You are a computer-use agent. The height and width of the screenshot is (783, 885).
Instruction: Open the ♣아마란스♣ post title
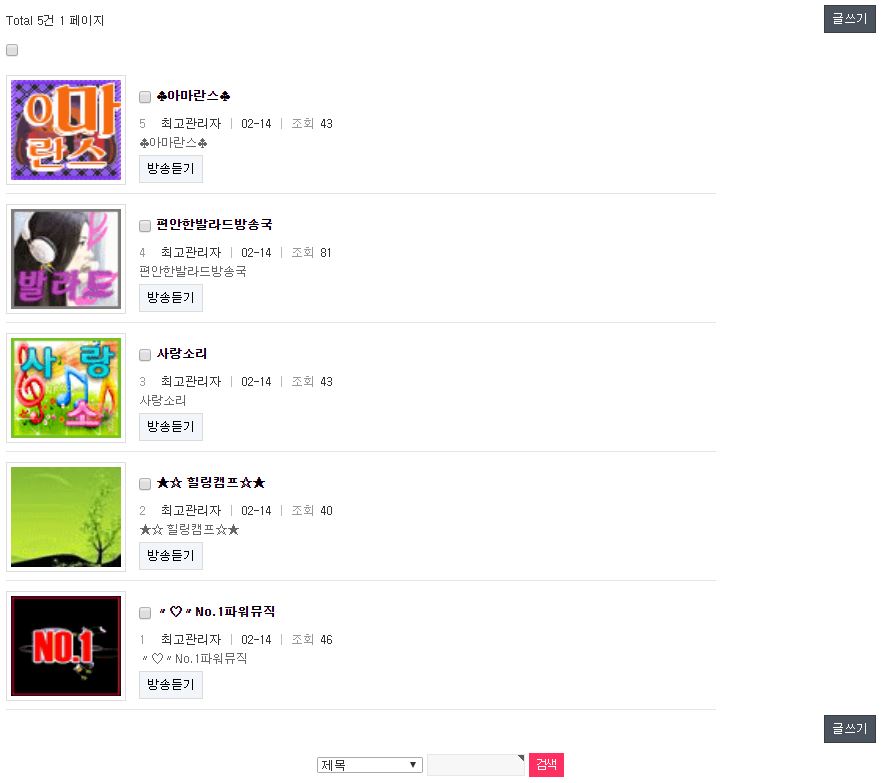(x=194, y=96)
